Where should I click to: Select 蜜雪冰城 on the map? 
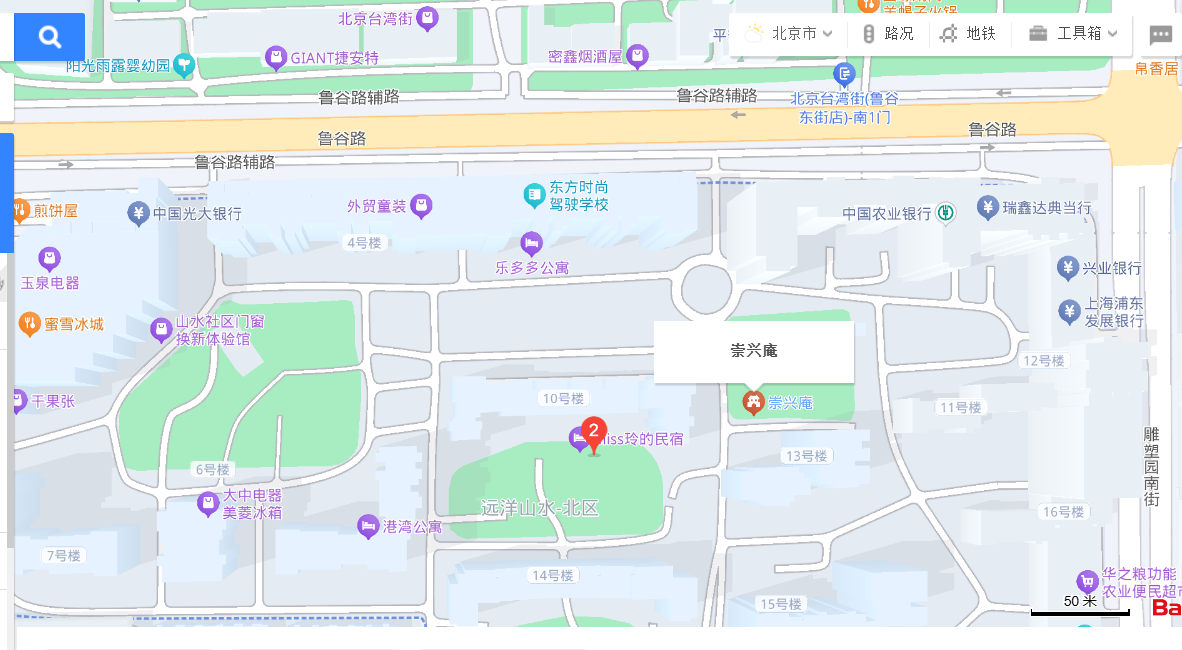(30, 324)
